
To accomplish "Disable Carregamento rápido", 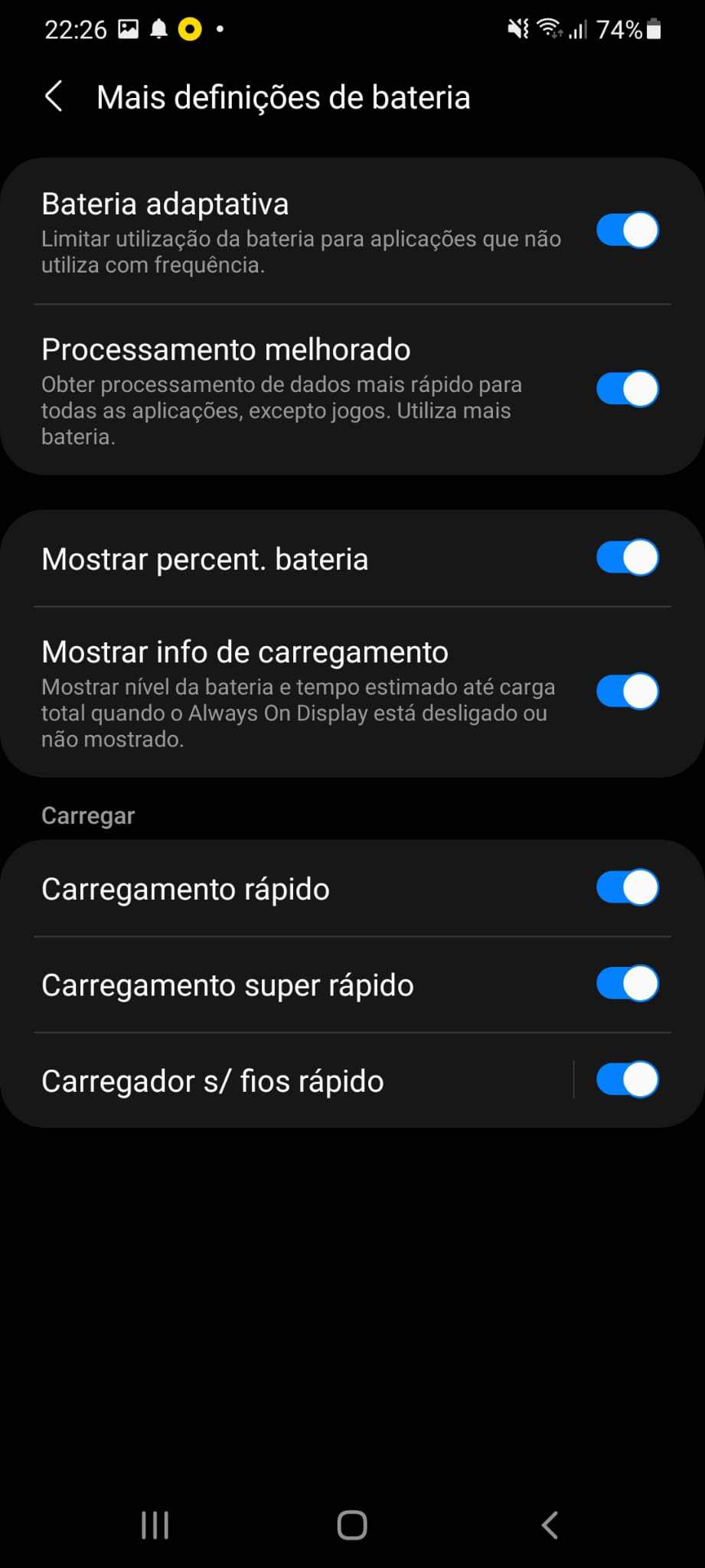I will 628,888.
